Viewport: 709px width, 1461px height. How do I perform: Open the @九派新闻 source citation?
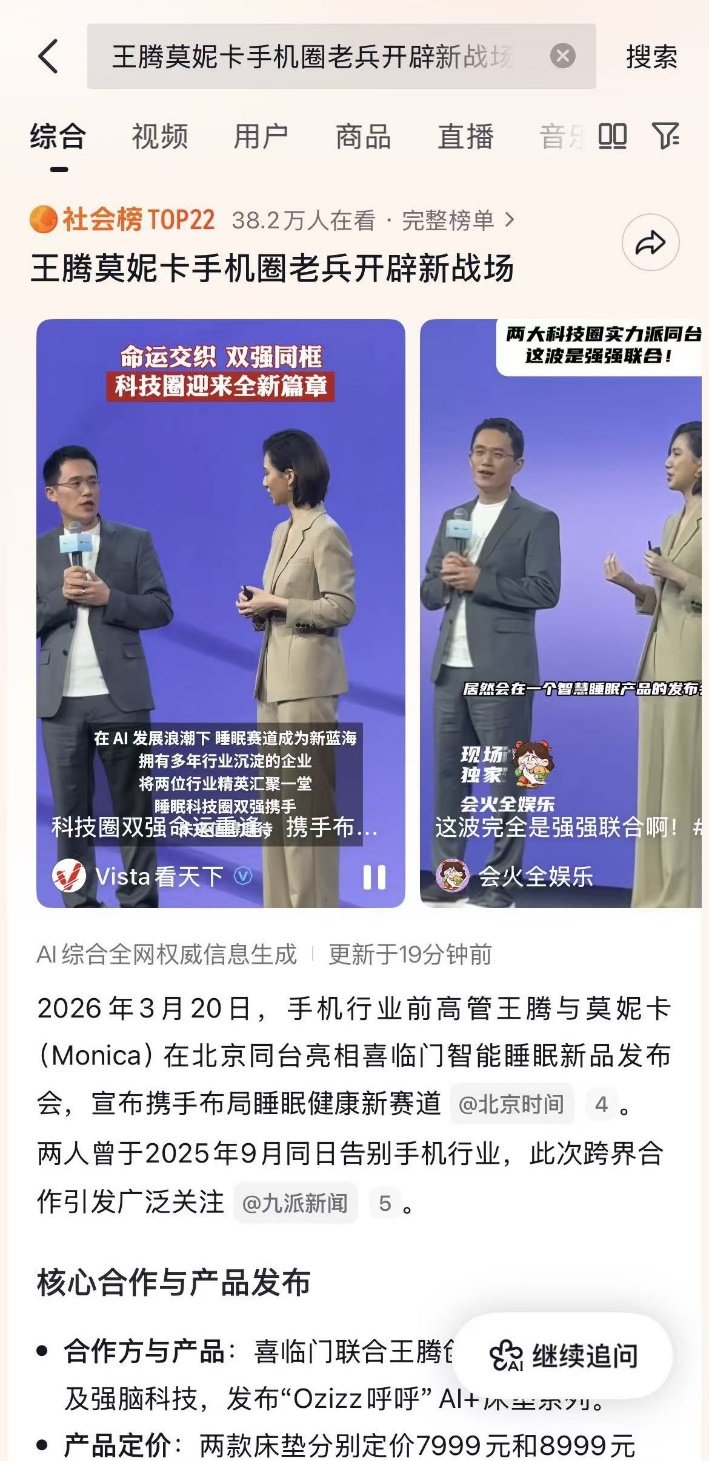(296, 1203)
